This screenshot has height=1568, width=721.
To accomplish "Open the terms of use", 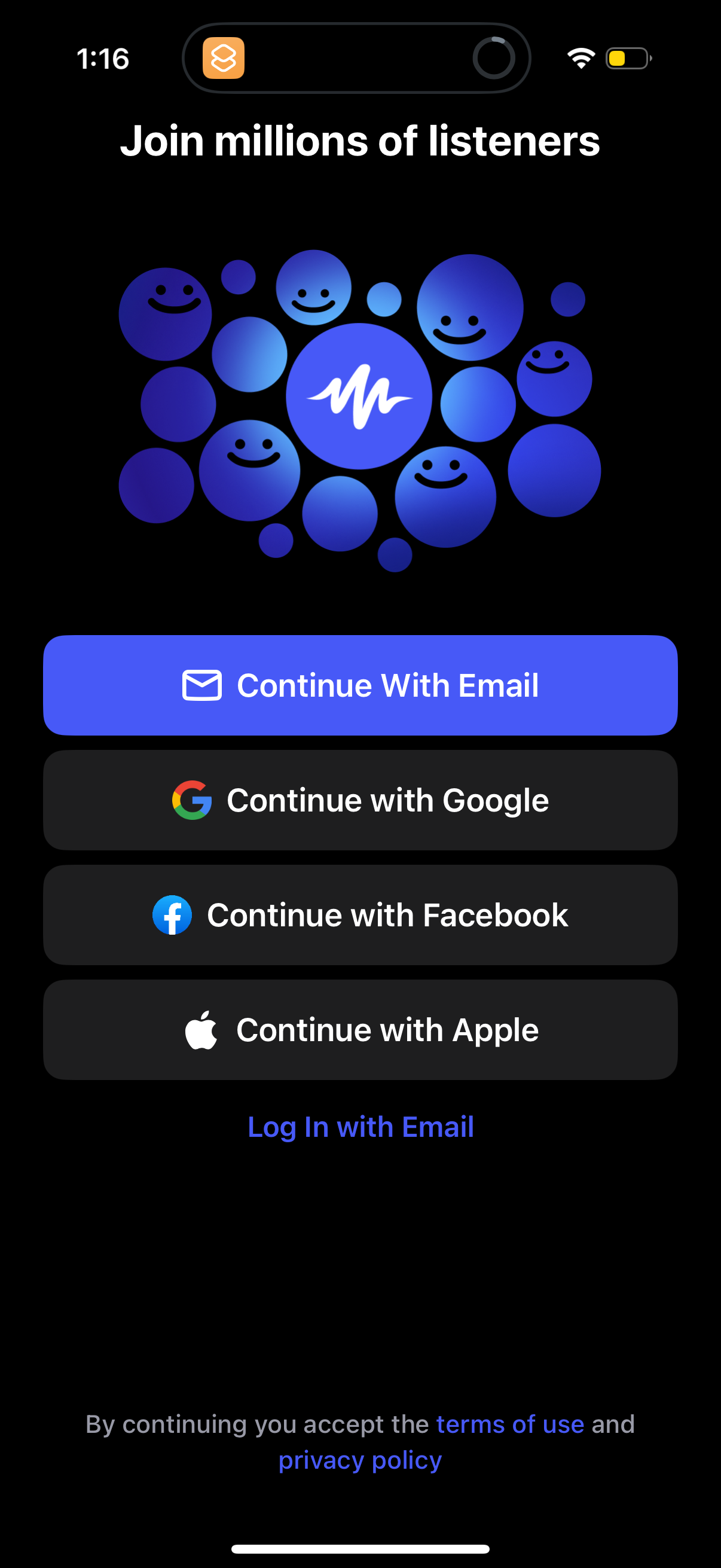I will pyautogui.click(x=509, y=1424).
